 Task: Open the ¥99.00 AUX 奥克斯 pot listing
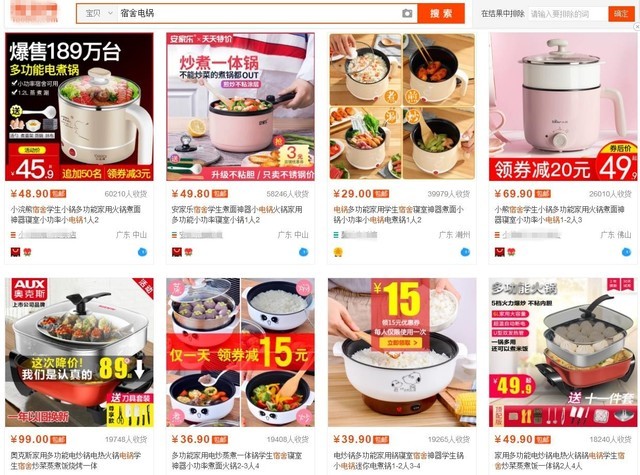pos(79,352)
